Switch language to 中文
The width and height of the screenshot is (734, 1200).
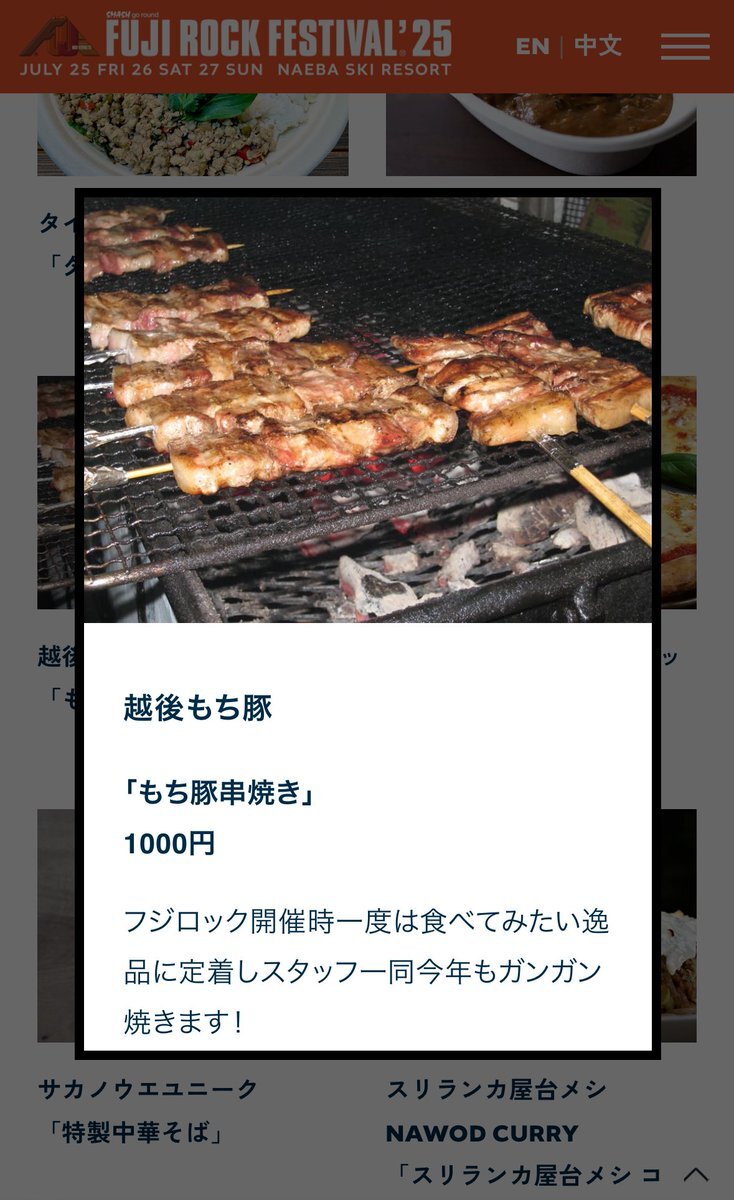598,46
